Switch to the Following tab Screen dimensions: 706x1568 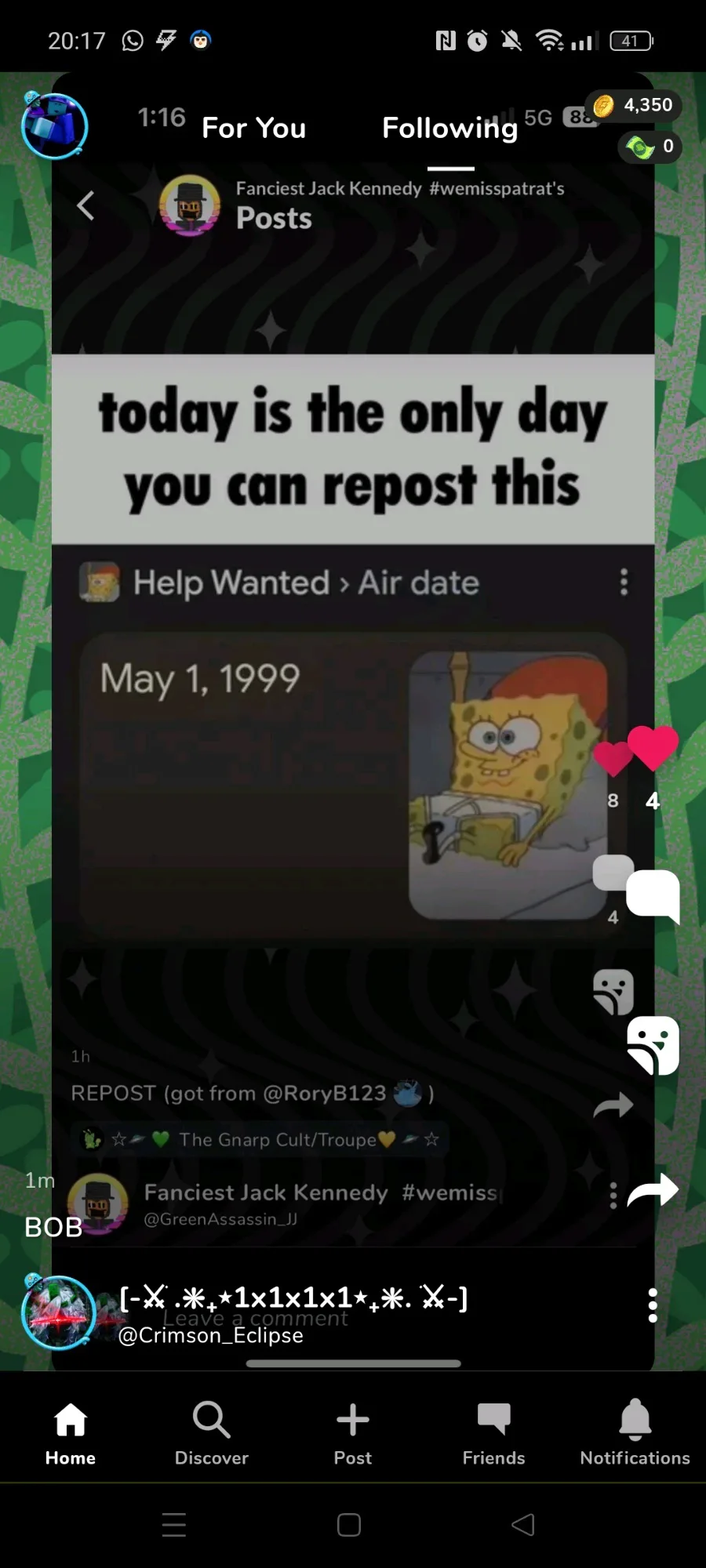pos(449,128)
